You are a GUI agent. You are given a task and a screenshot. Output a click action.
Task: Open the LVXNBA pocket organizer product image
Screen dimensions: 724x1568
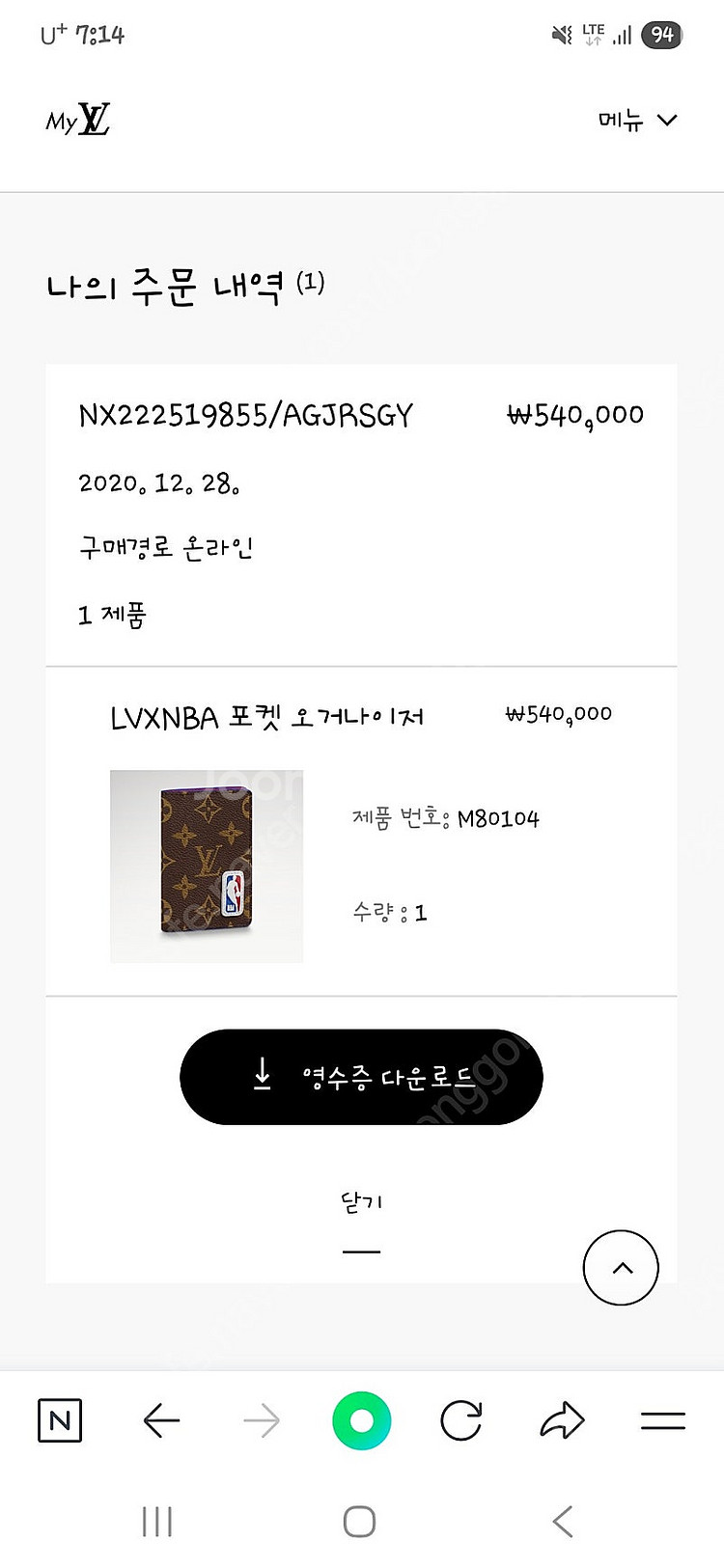point(207,866)
